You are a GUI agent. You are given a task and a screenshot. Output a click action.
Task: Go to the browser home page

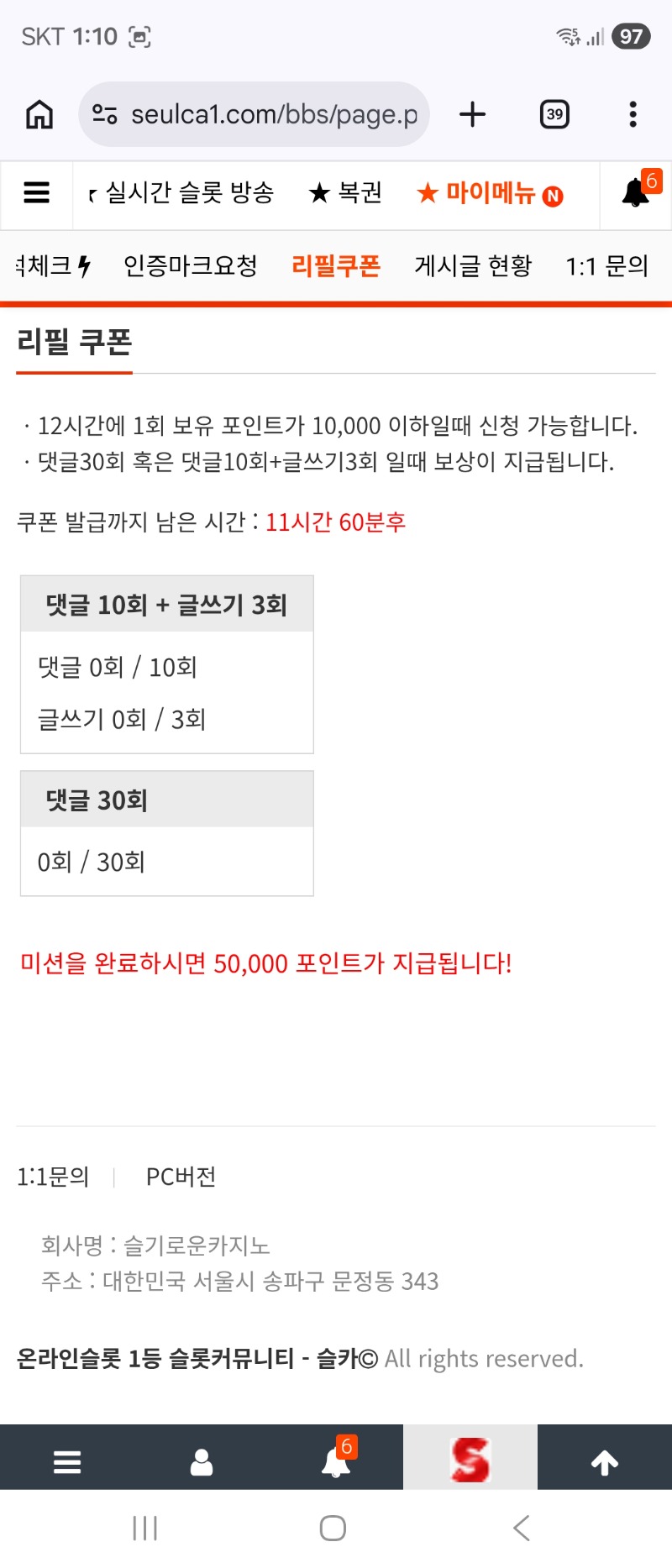(39, 114)
